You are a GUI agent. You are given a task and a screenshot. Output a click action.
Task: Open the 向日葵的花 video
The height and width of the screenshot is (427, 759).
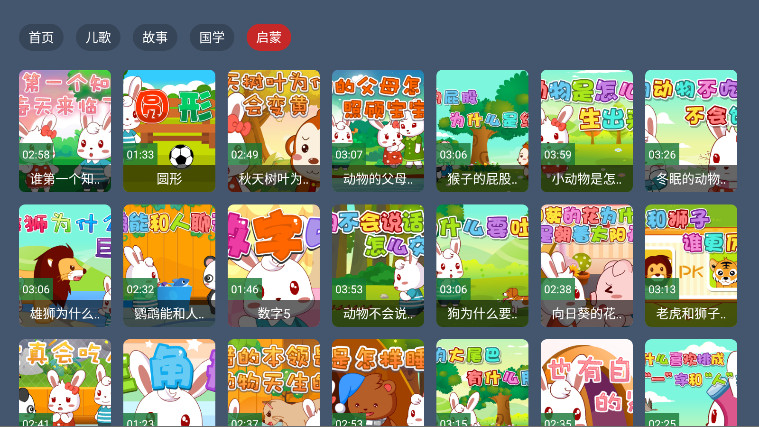point(587,265)
